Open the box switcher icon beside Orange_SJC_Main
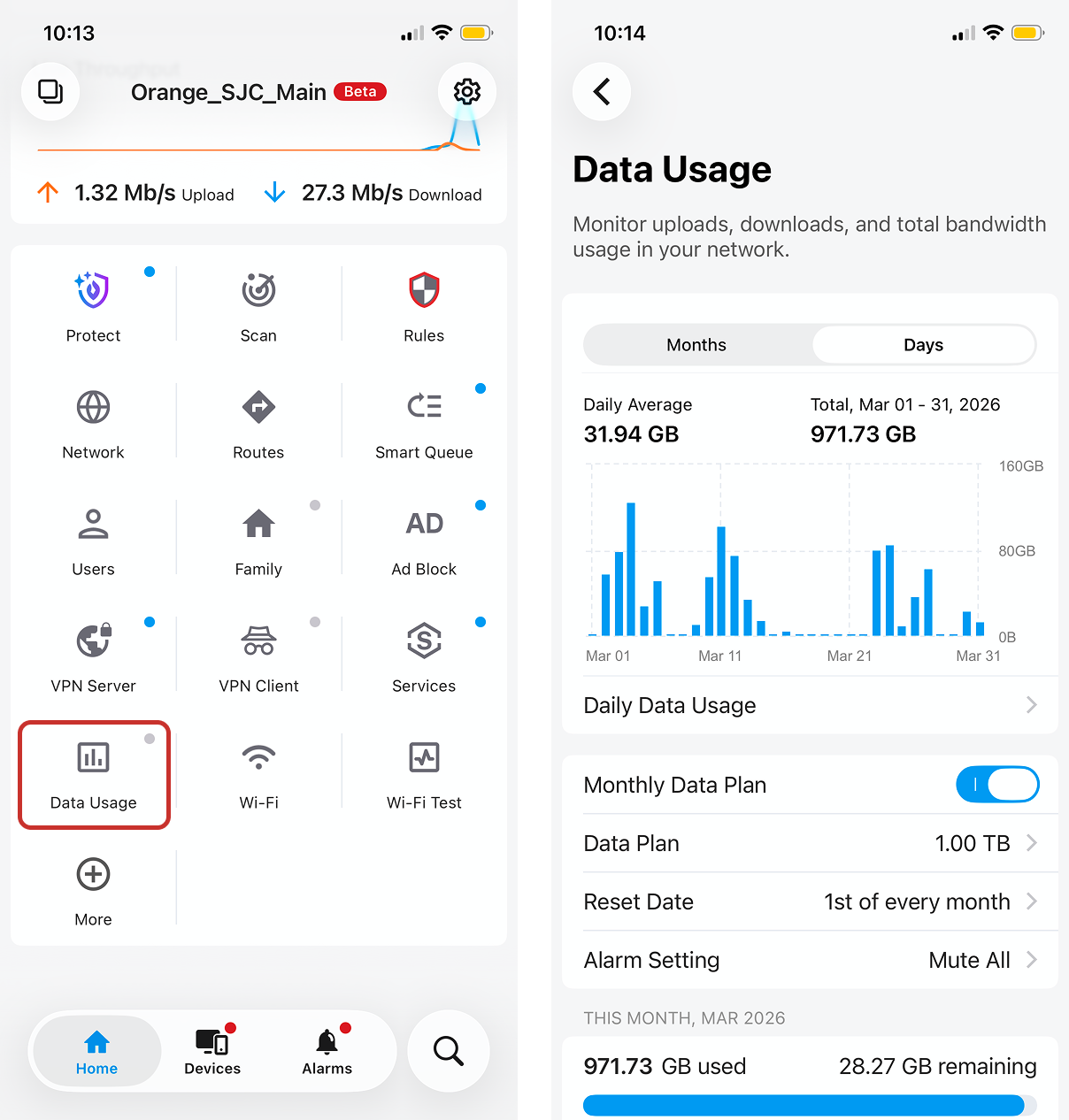Screen dimensions: 1069x1120 pyautogui.click(x=50, y=91)
